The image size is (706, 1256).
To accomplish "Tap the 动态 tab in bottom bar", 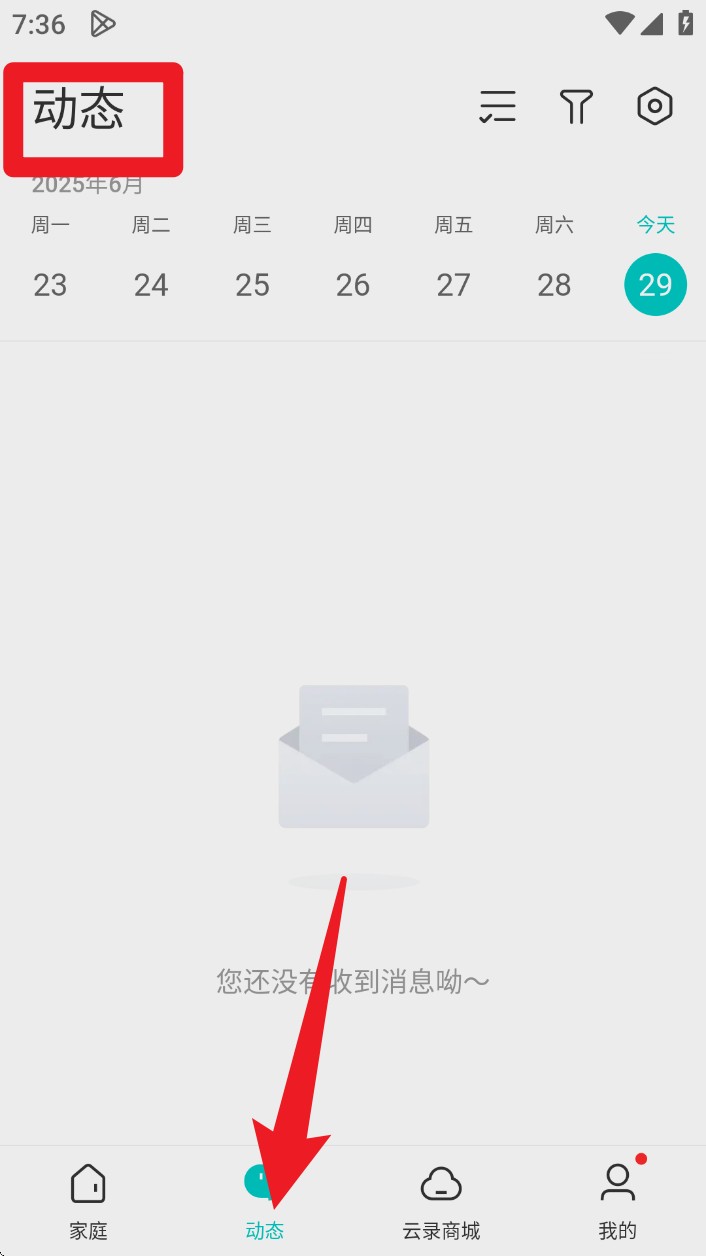I will pyautogui.click(x=265, y=1201).
